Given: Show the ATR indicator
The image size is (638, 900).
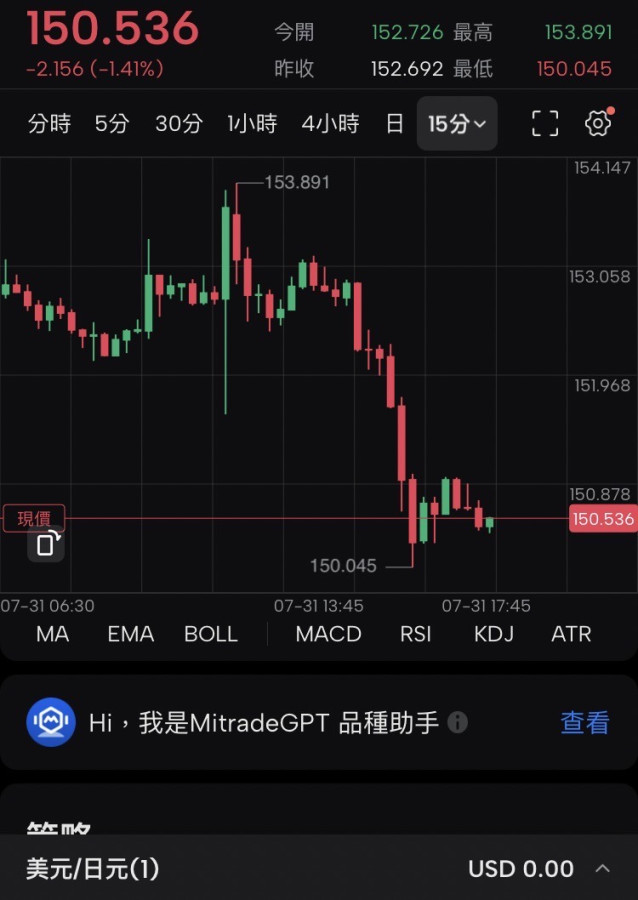Looking at the screenshot, I should tap(571, 634).
